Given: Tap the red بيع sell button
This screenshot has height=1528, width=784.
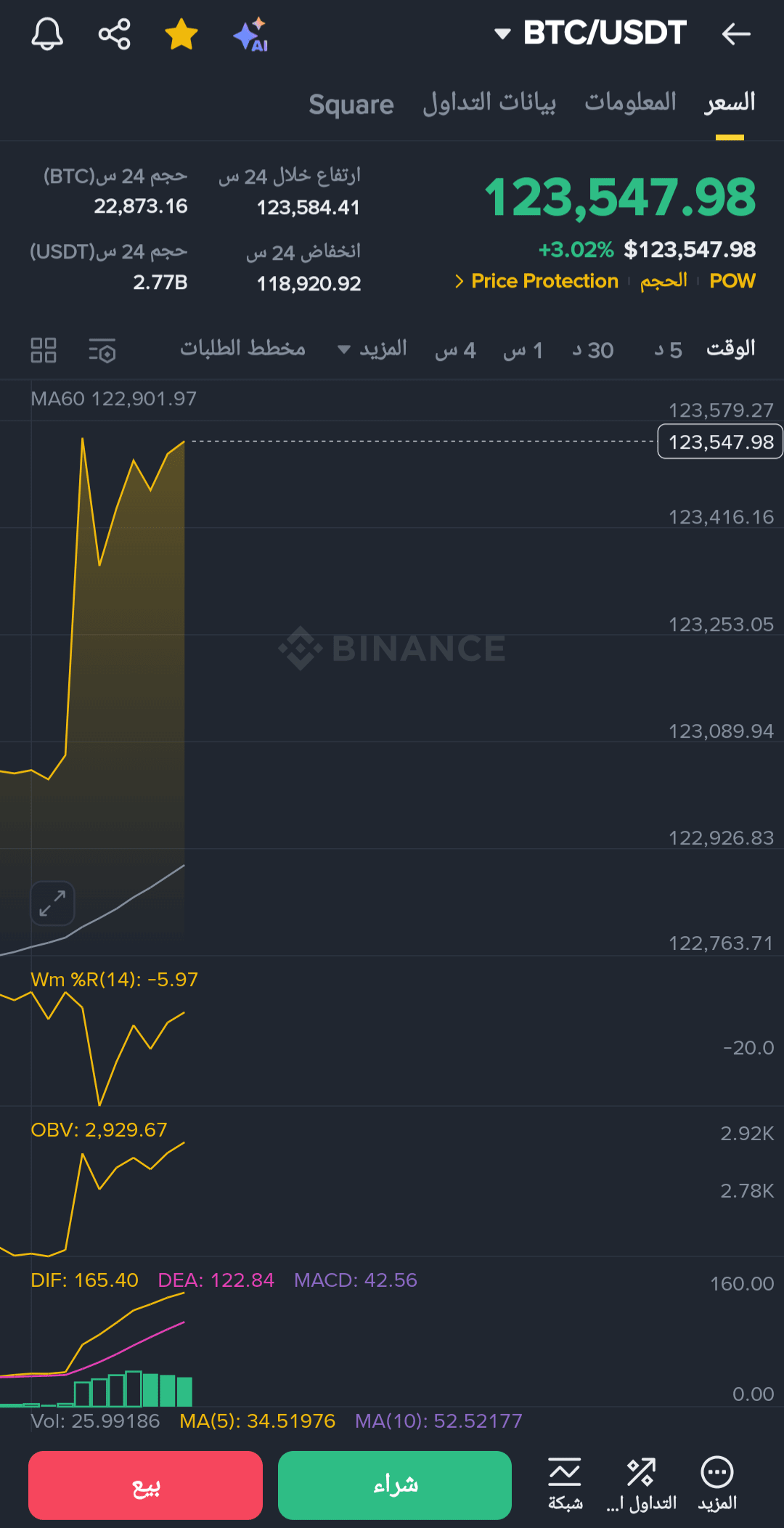Looking at the screenshot, I should pos(145,1485).
